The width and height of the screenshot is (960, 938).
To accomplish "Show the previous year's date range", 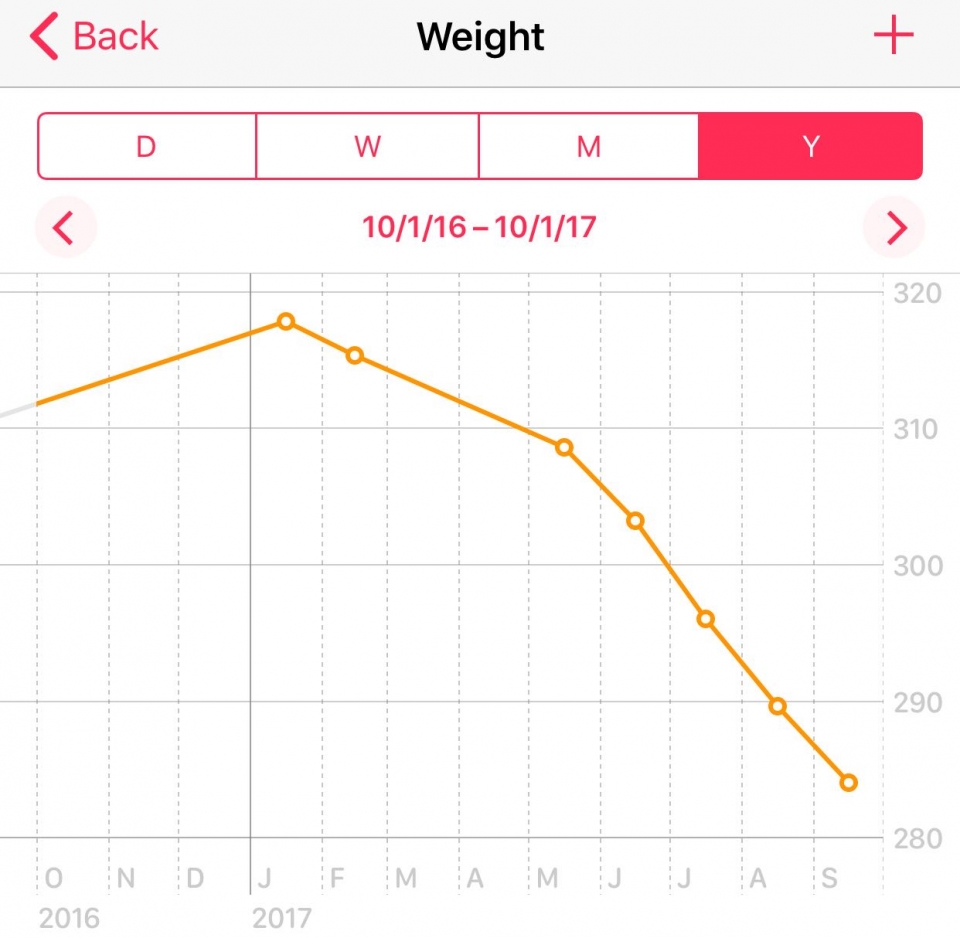I will (x=66, y=227).
